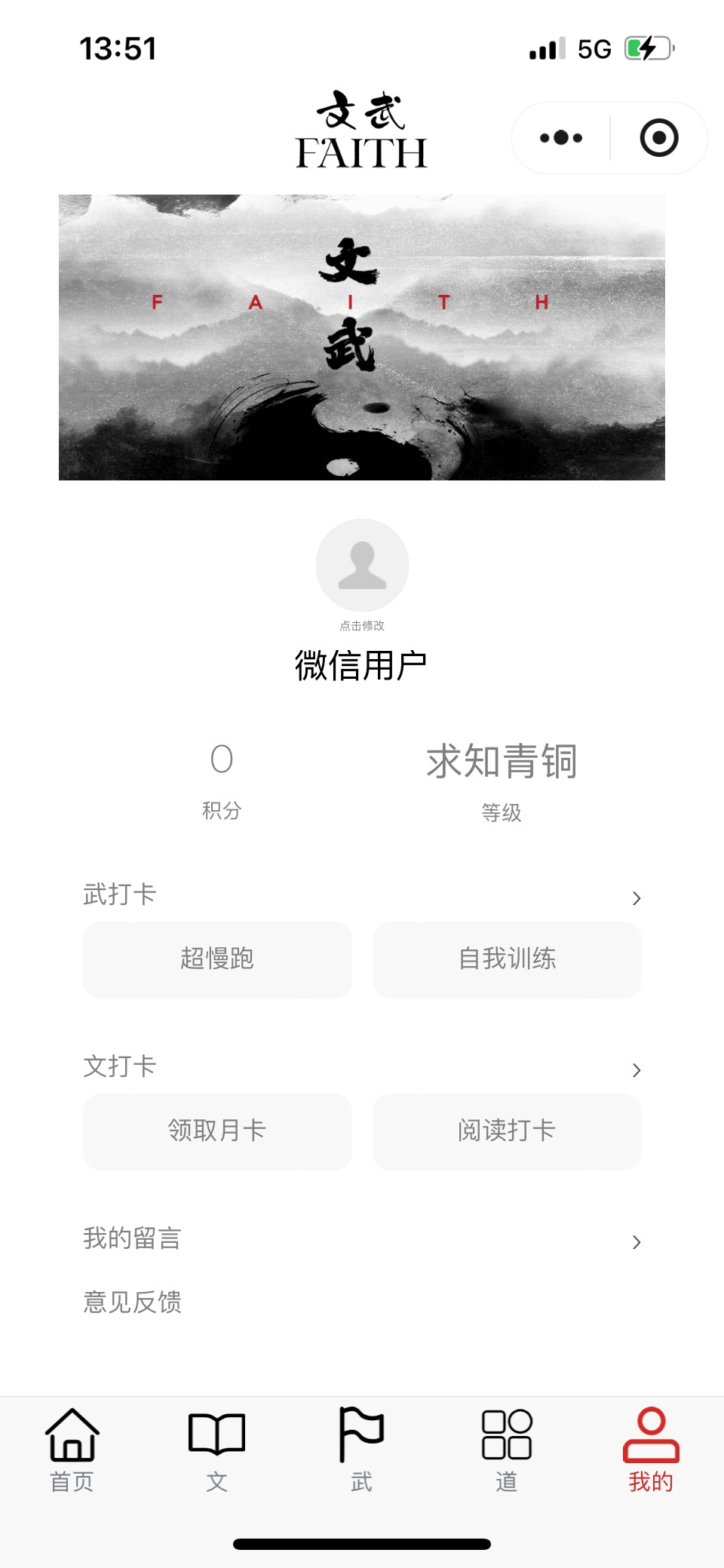Start 阅读打卡 reading check-in
724x1568 pixels.
(x=506, y=1132)
